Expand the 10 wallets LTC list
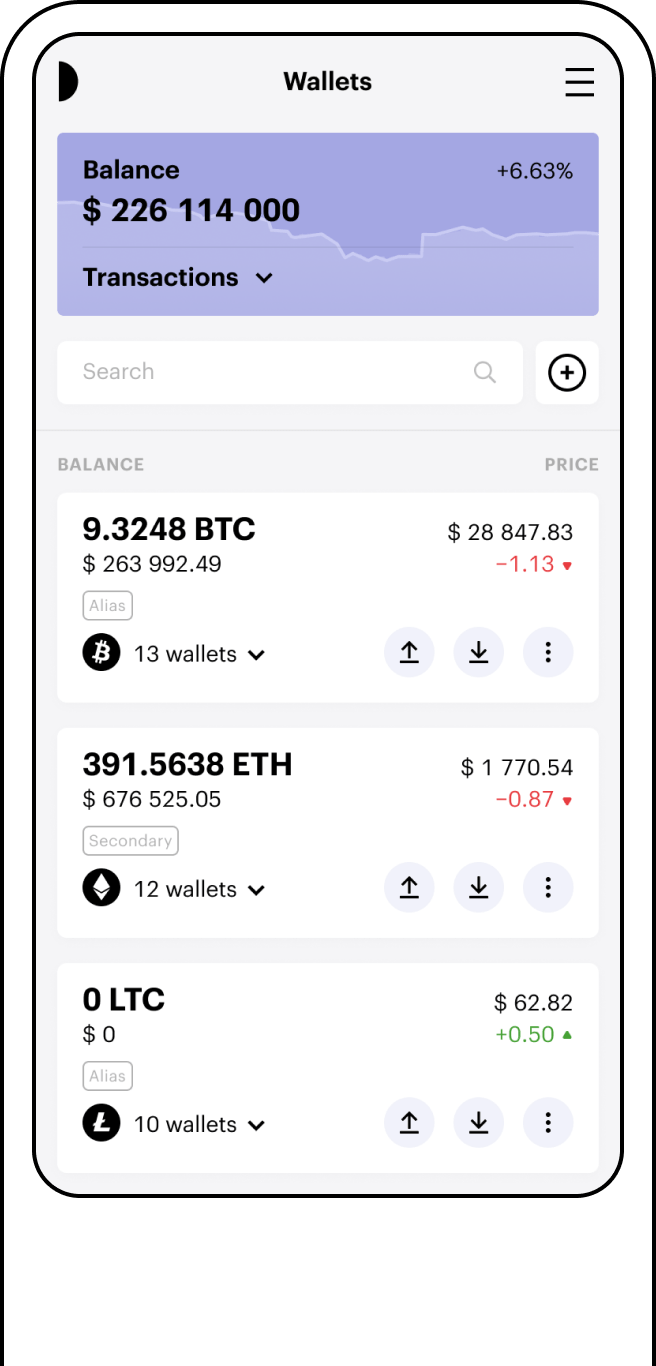This screenshot has width=656, height=1366. pos(199,1124)
